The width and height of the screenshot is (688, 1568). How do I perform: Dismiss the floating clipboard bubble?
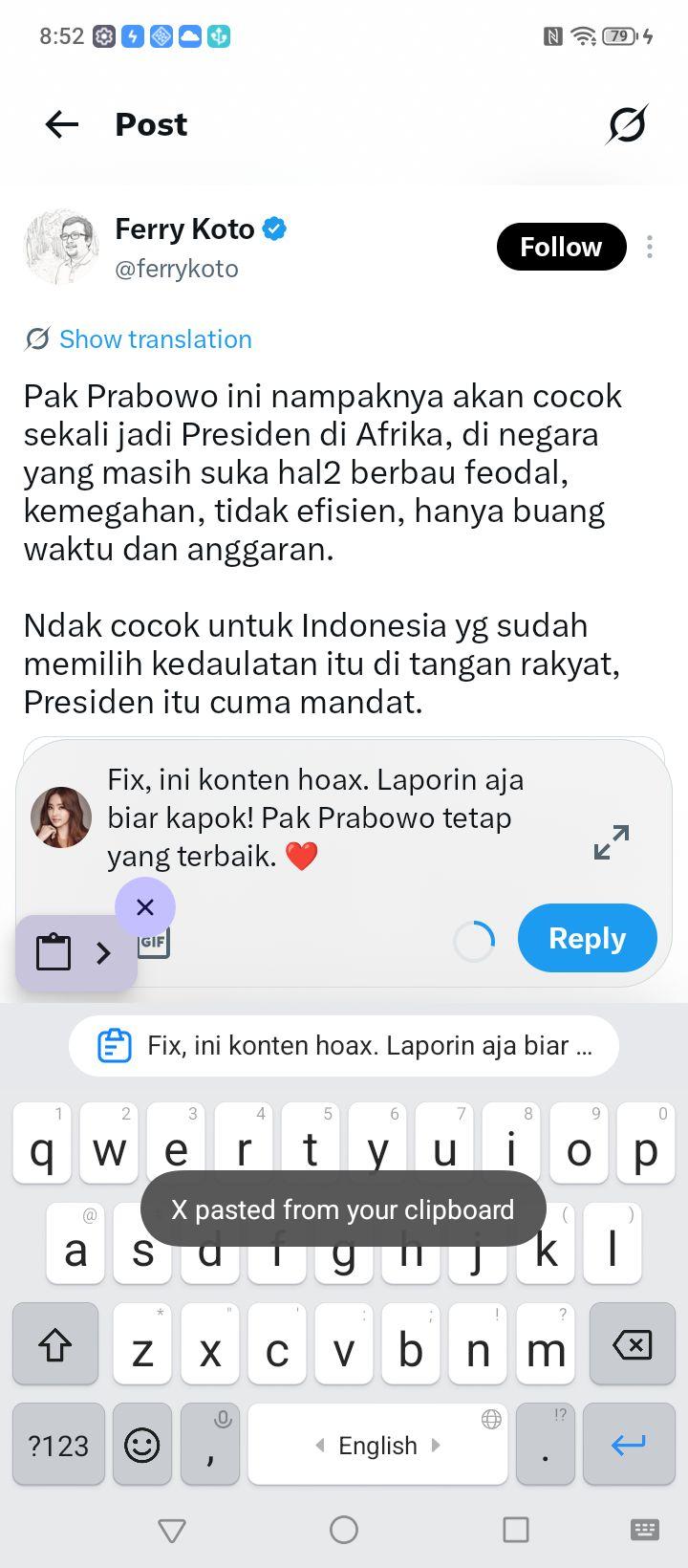click(x=145, y=906)
